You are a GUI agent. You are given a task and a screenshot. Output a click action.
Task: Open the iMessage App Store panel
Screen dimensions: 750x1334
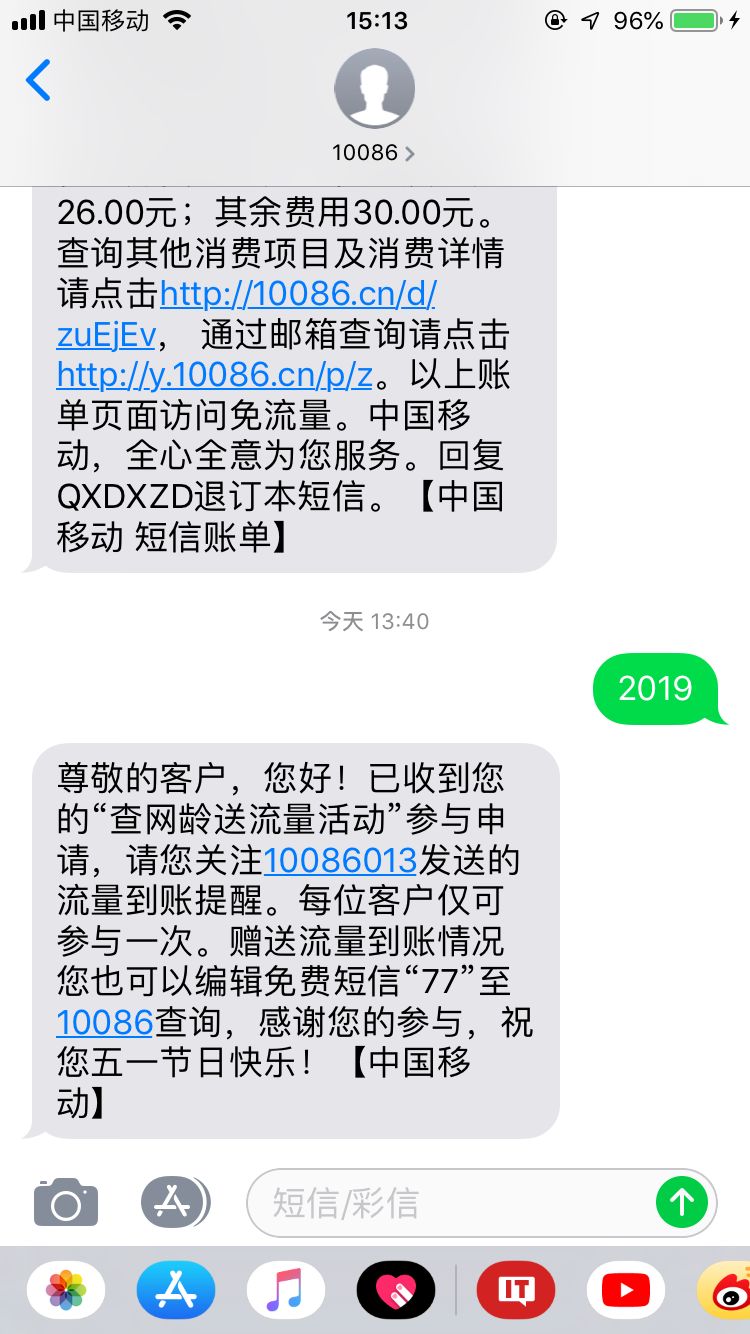173,1202
